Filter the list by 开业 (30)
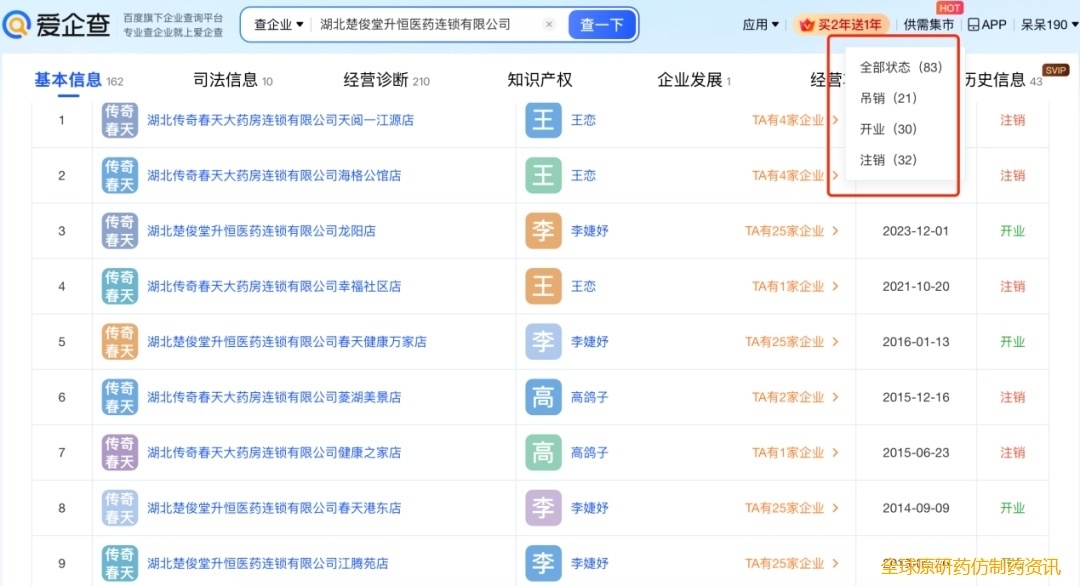This screenshot has width=1080, height=586. 888,129
